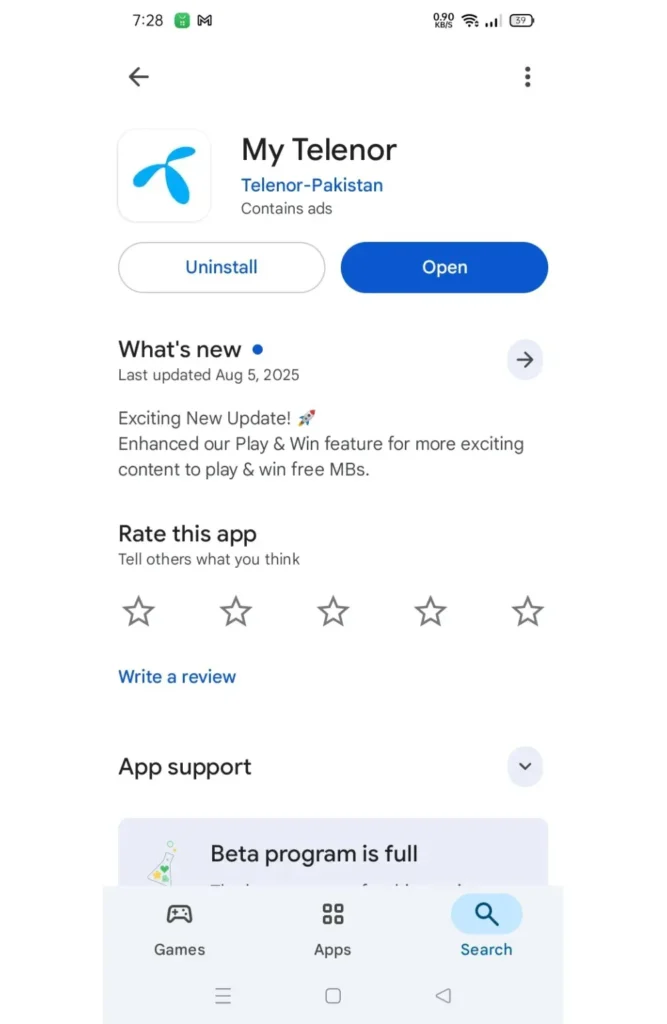Give the app five stars
The height and width of the screenshot is (1024, 667).
pos(527,611)
